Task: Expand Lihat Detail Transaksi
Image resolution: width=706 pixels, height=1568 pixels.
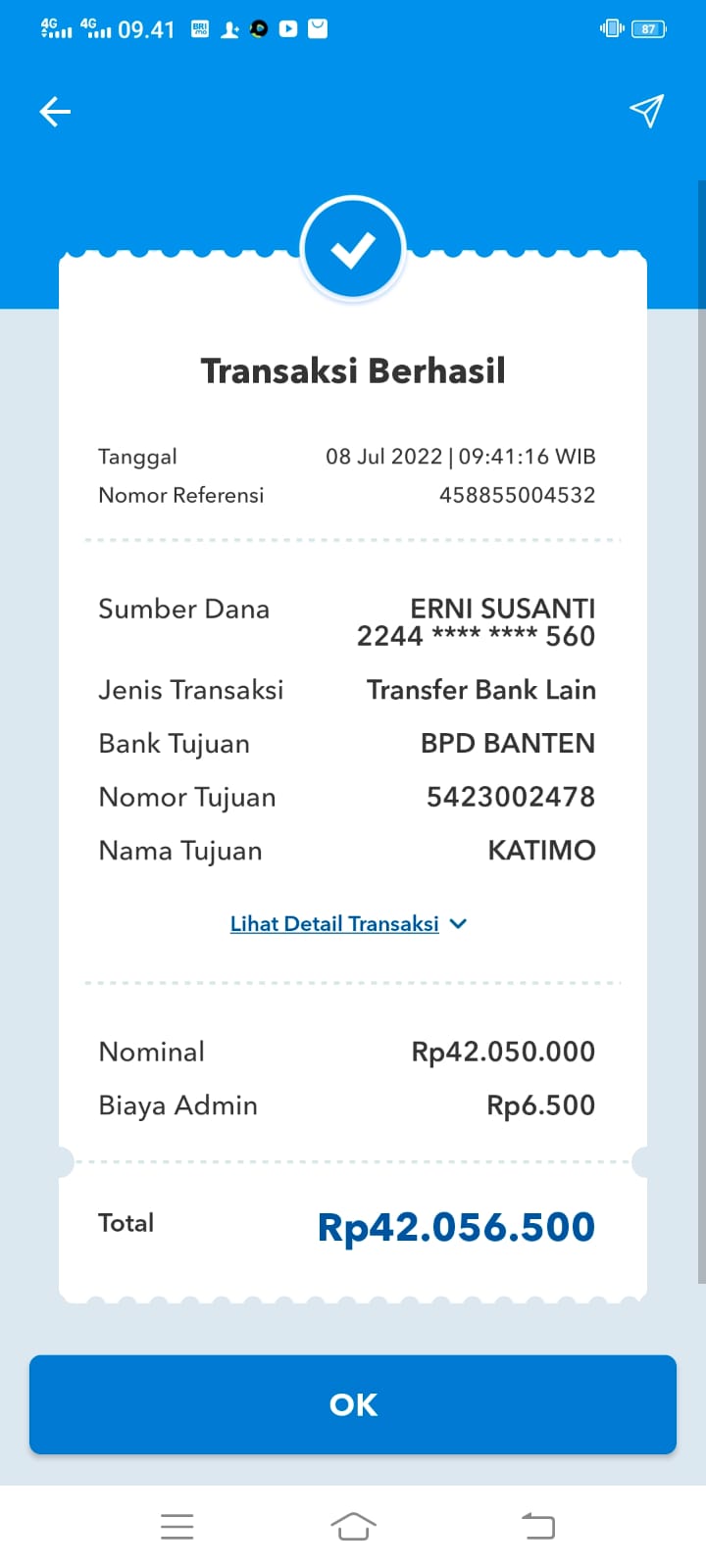Action: tap(347, 923)
